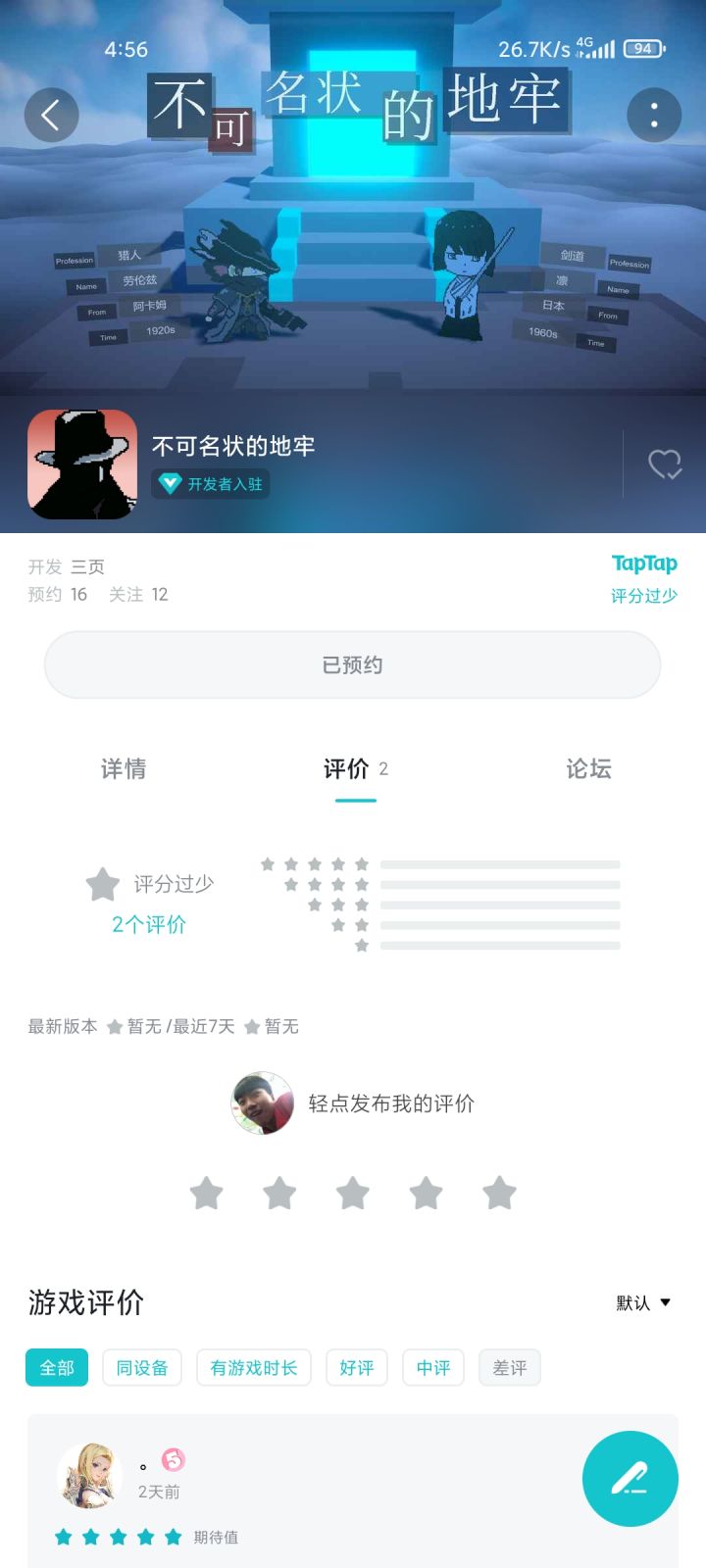The height and width of the screenshot is (1568, 706).
Task: Tap the 开发者入驻 badge
Action: (x=211, y=483)
